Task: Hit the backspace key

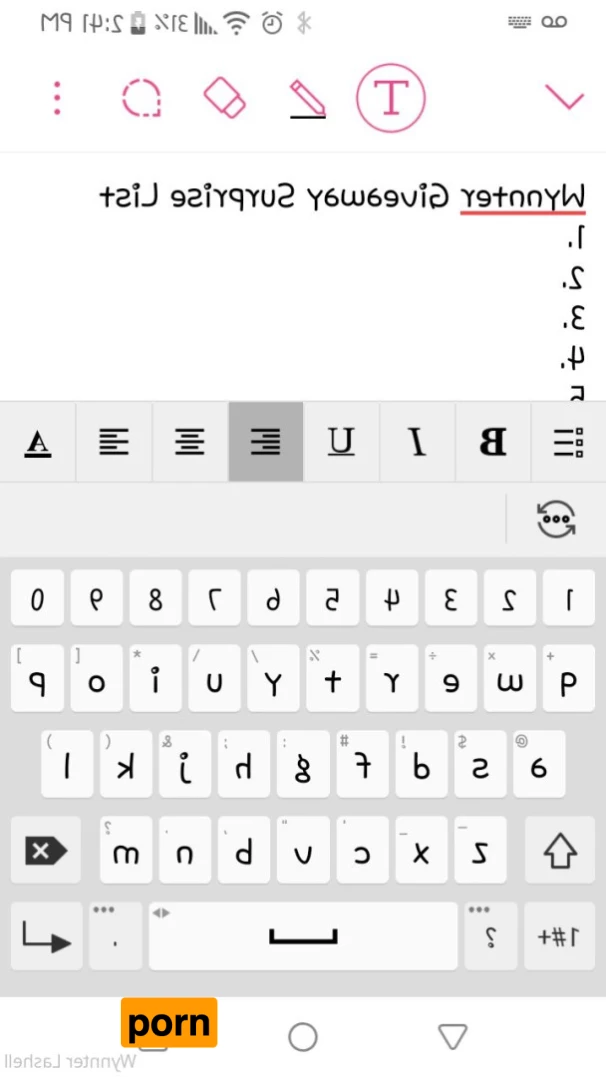Action: click(46, 851)
